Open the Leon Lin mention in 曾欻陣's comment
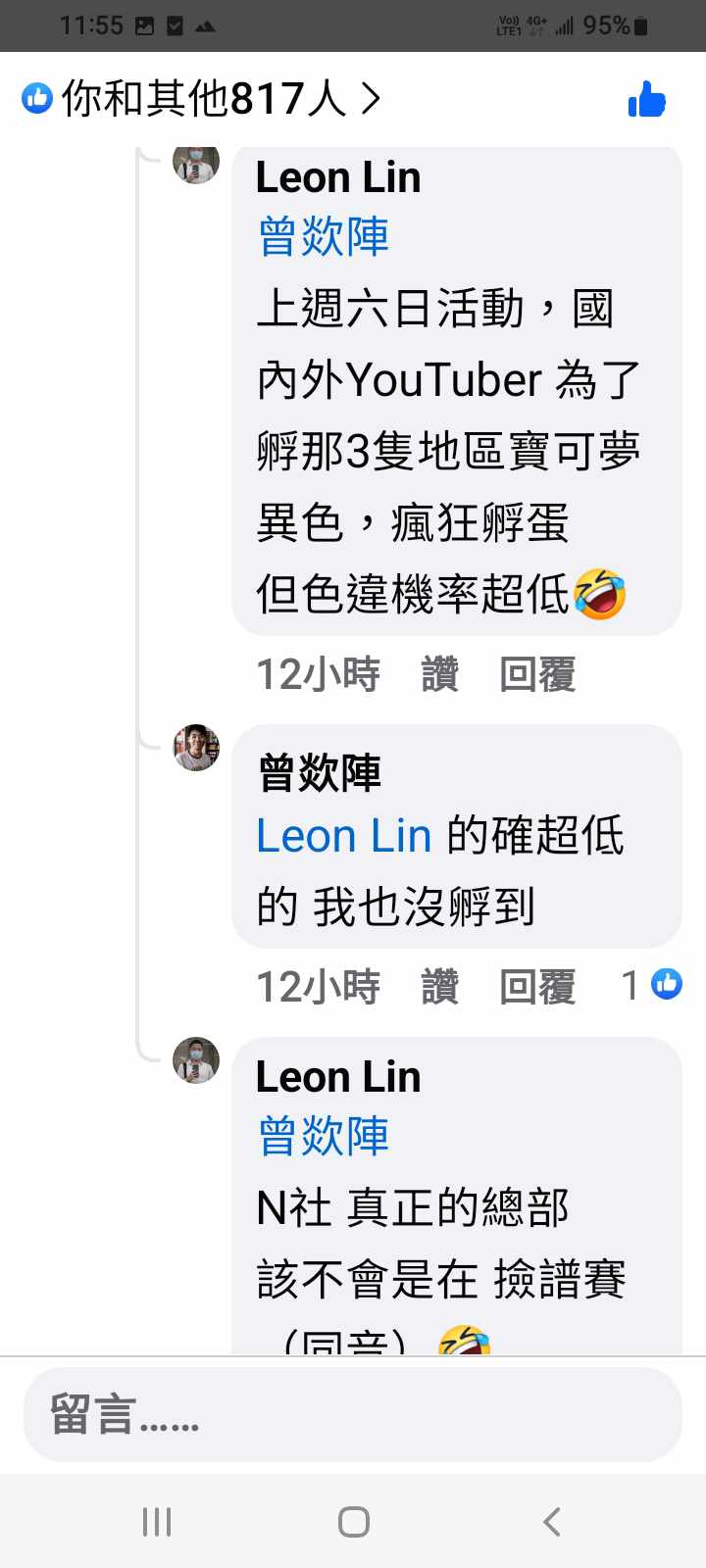Screen dimensions: 706x1568 click(343, 836)
